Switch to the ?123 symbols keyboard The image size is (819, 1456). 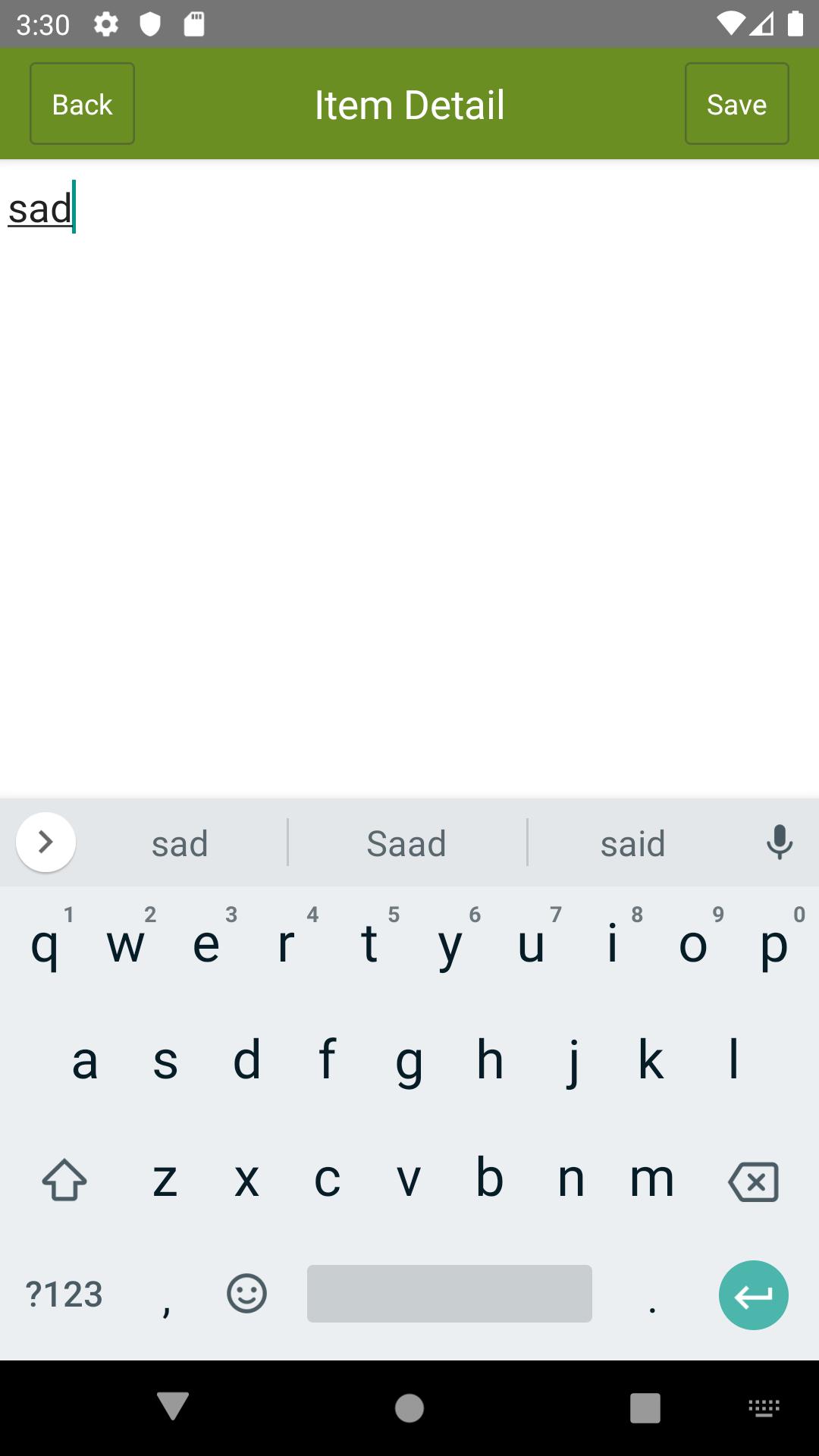click(64, 1294)
